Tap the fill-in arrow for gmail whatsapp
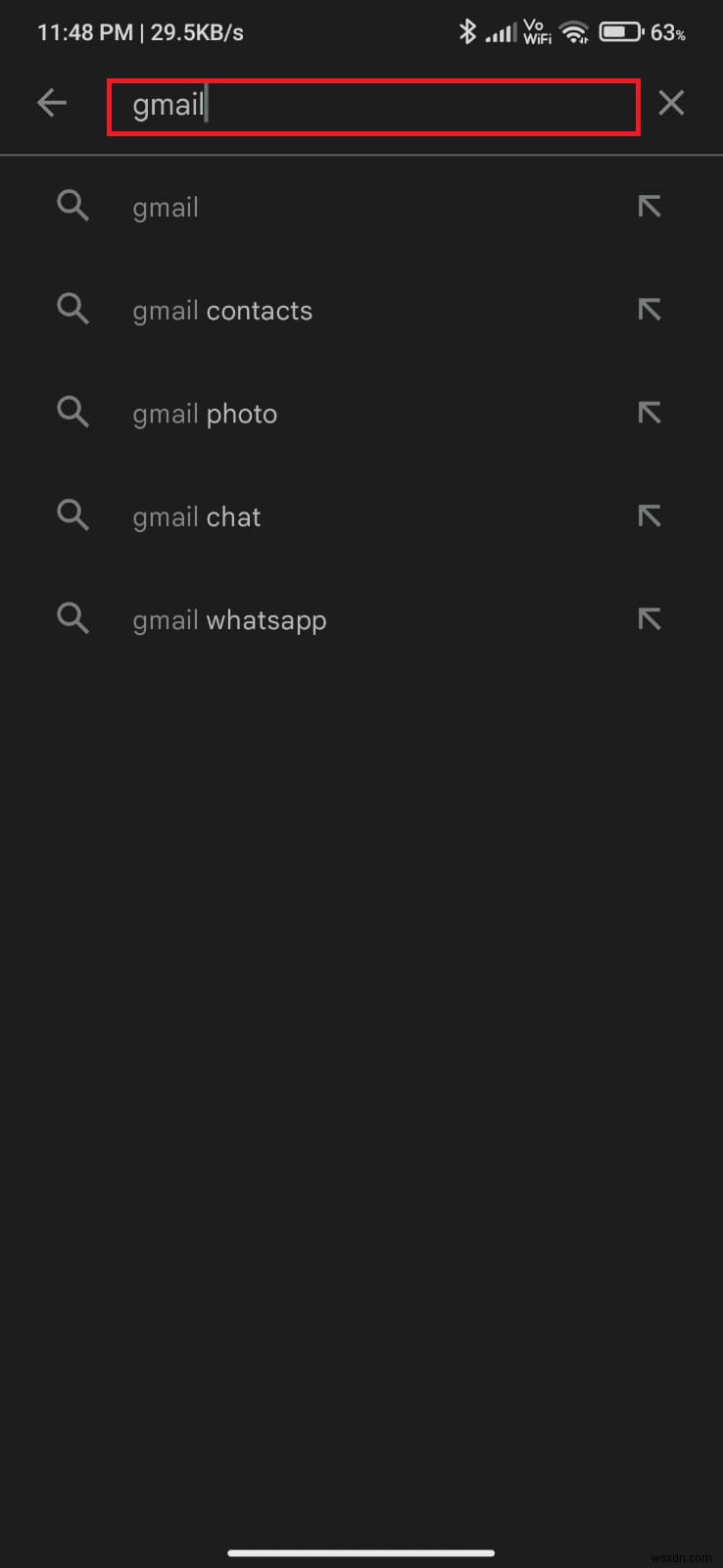Screen dimensions: 723x1568 649,618
